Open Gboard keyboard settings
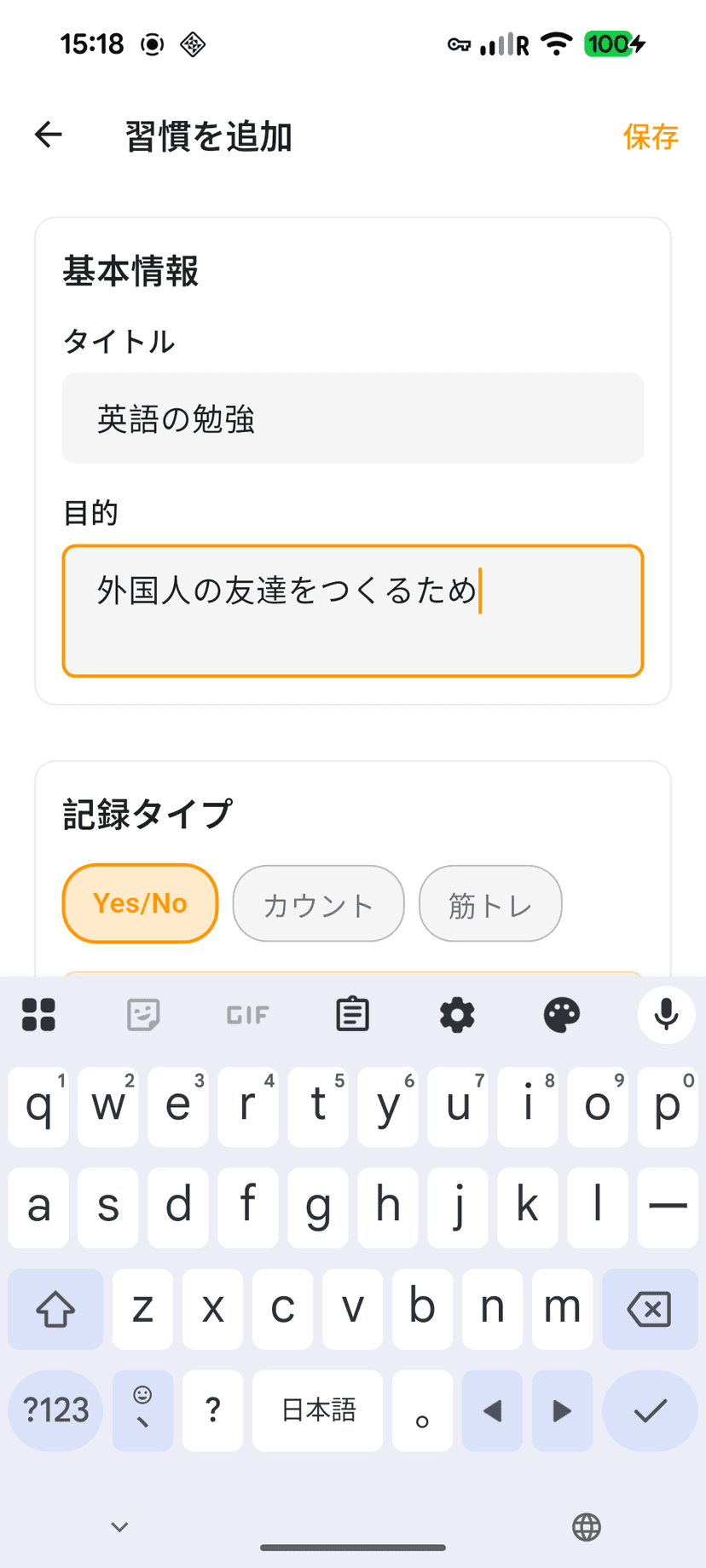 click(457, 1014)
